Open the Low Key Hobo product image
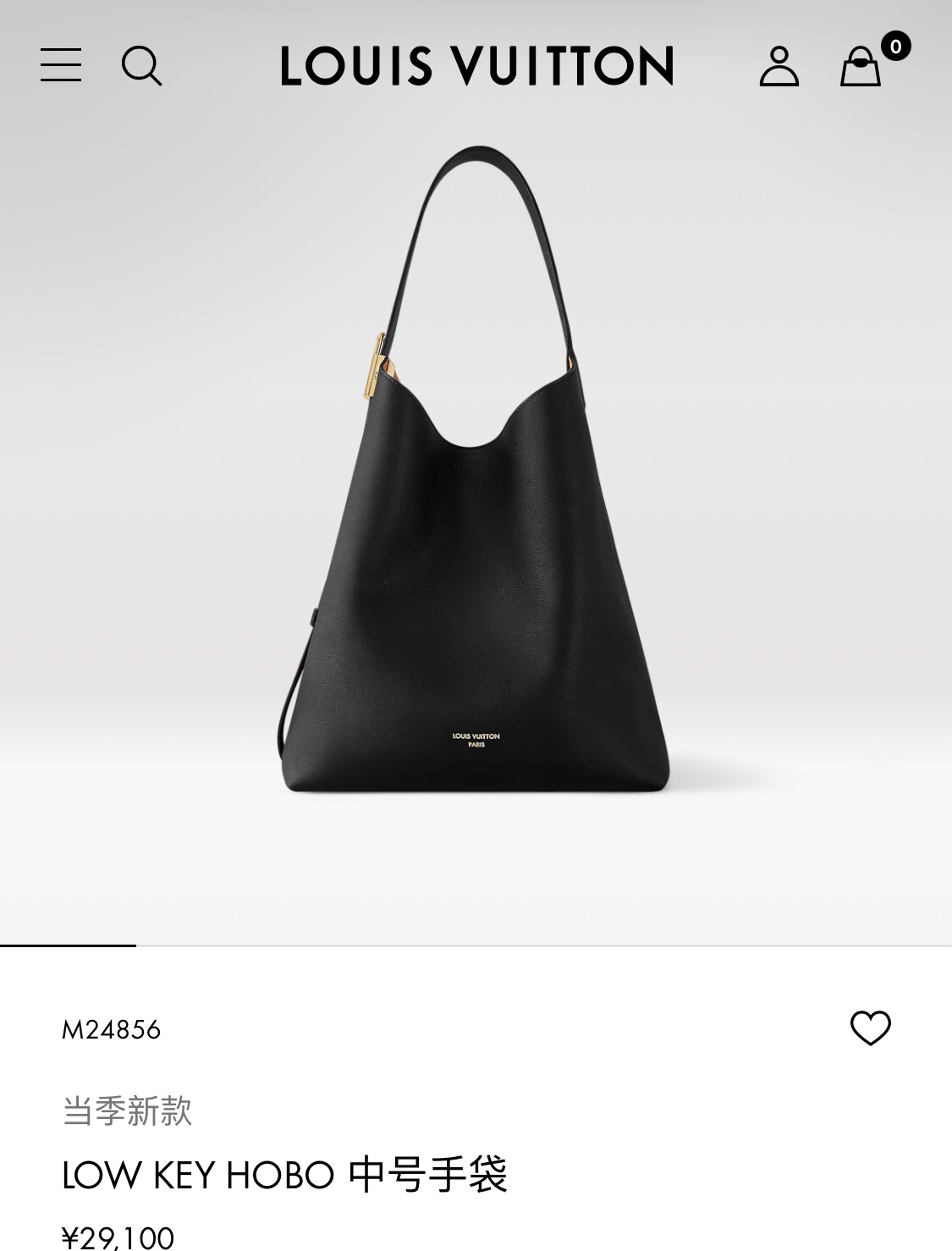This screenshot has height=1251, width=952. click(476, 508)
